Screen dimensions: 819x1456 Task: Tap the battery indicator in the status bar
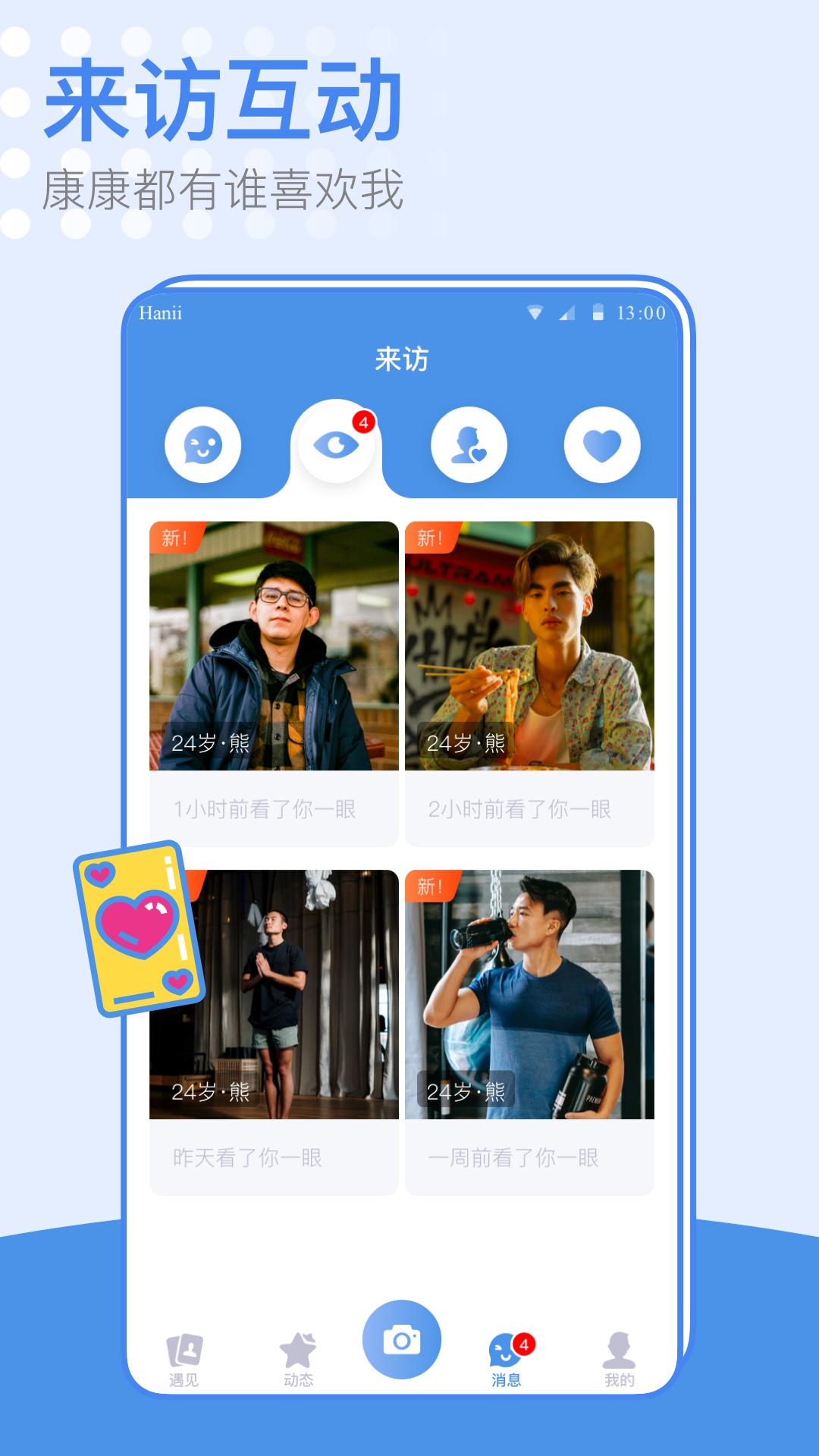click(598, 311)
